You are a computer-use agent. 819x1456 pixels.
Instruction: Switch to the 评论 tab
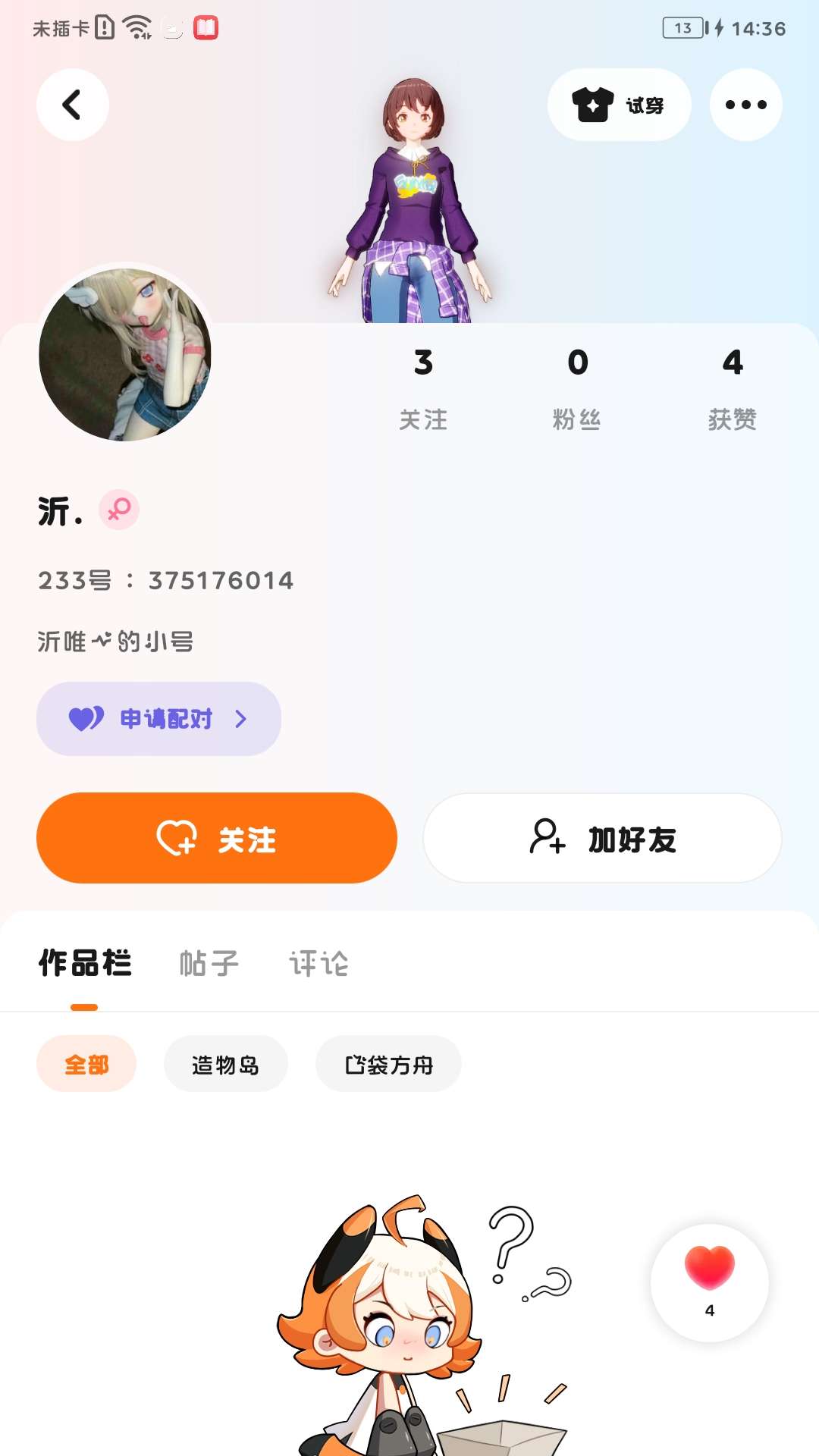318,963
